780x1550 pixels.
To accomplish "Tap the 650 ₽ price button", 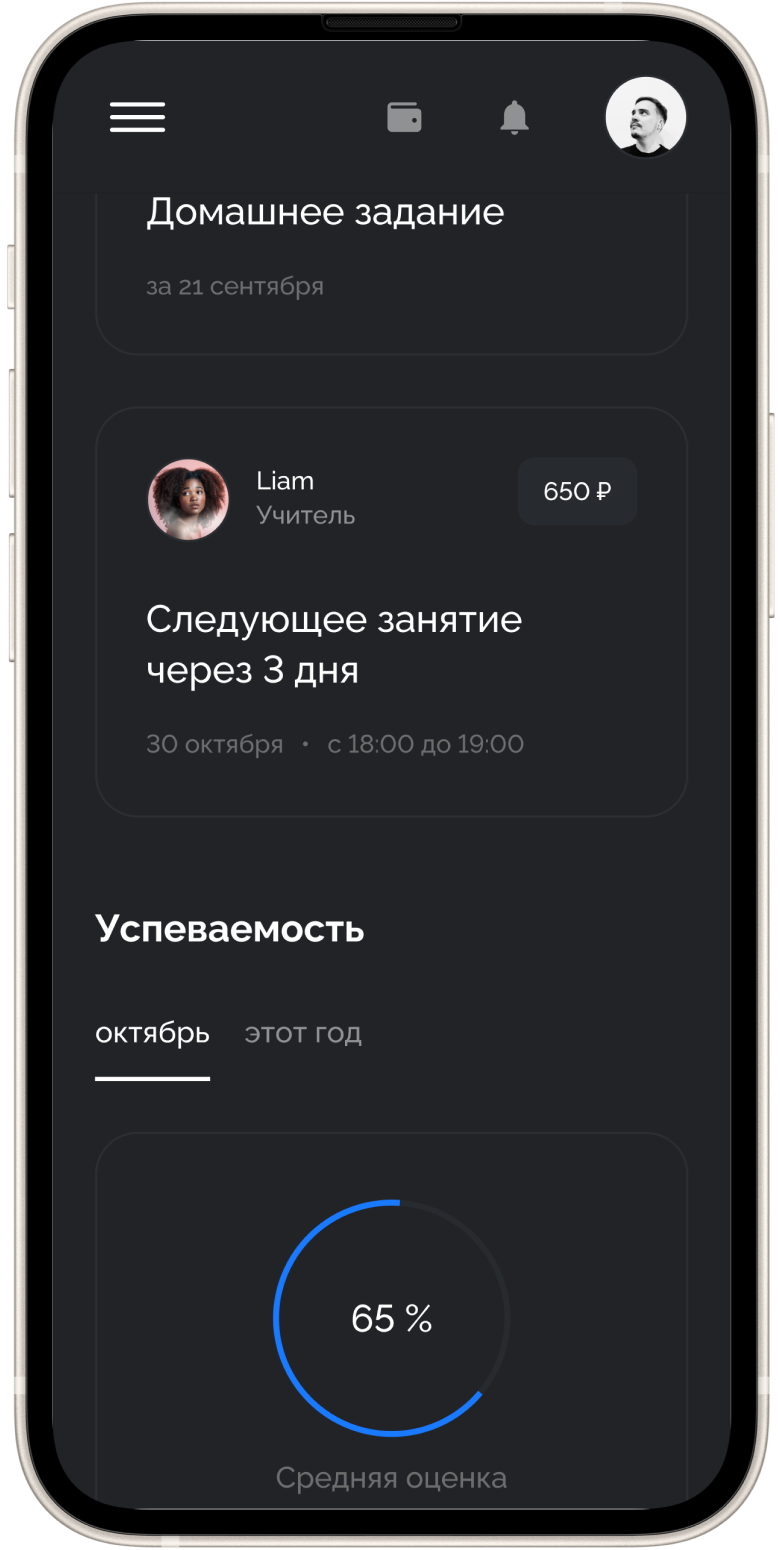I will click(x=577, y=491).
